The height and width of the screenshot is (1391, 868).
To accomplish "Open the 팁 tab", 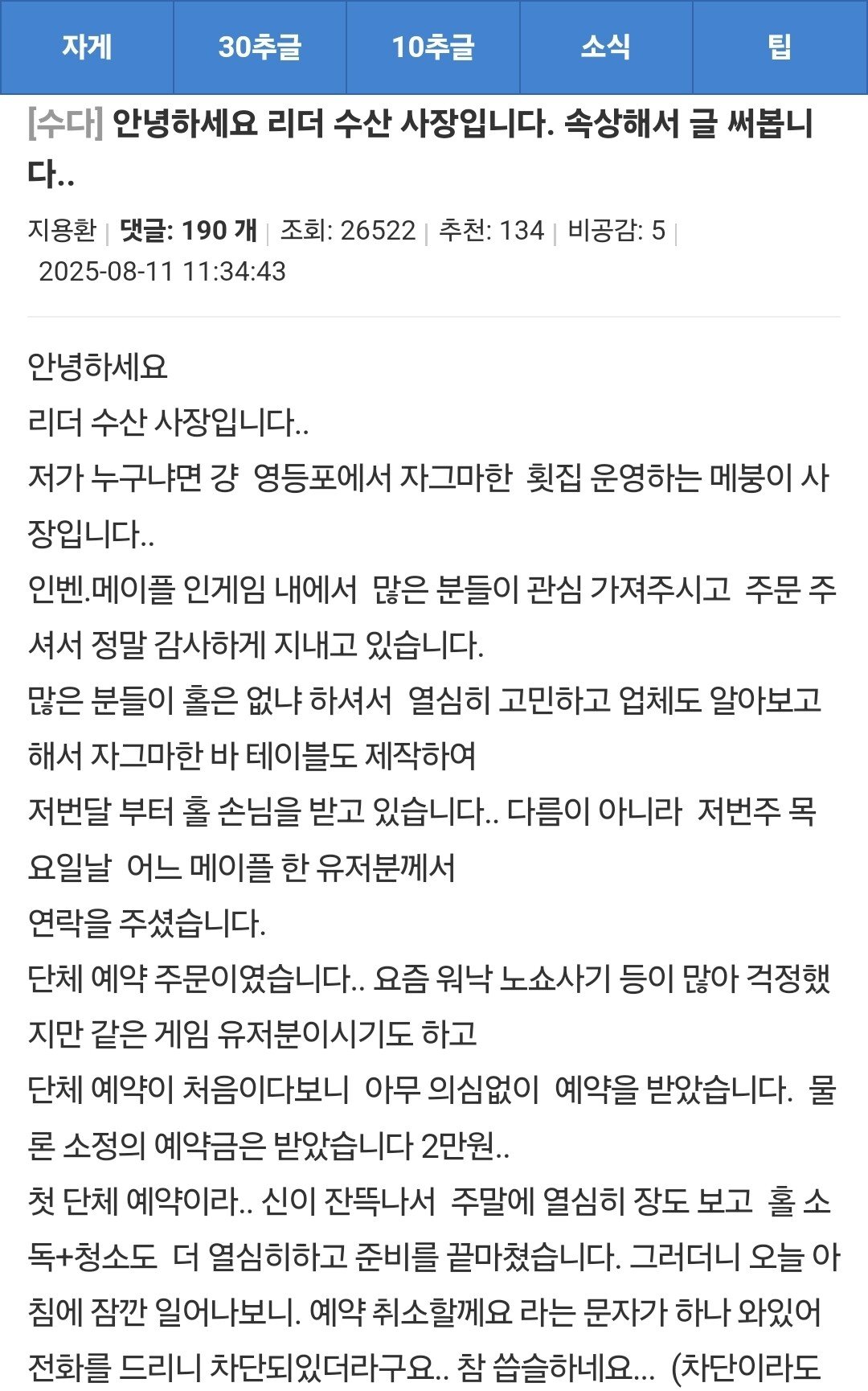I will (x=780, y=47).
